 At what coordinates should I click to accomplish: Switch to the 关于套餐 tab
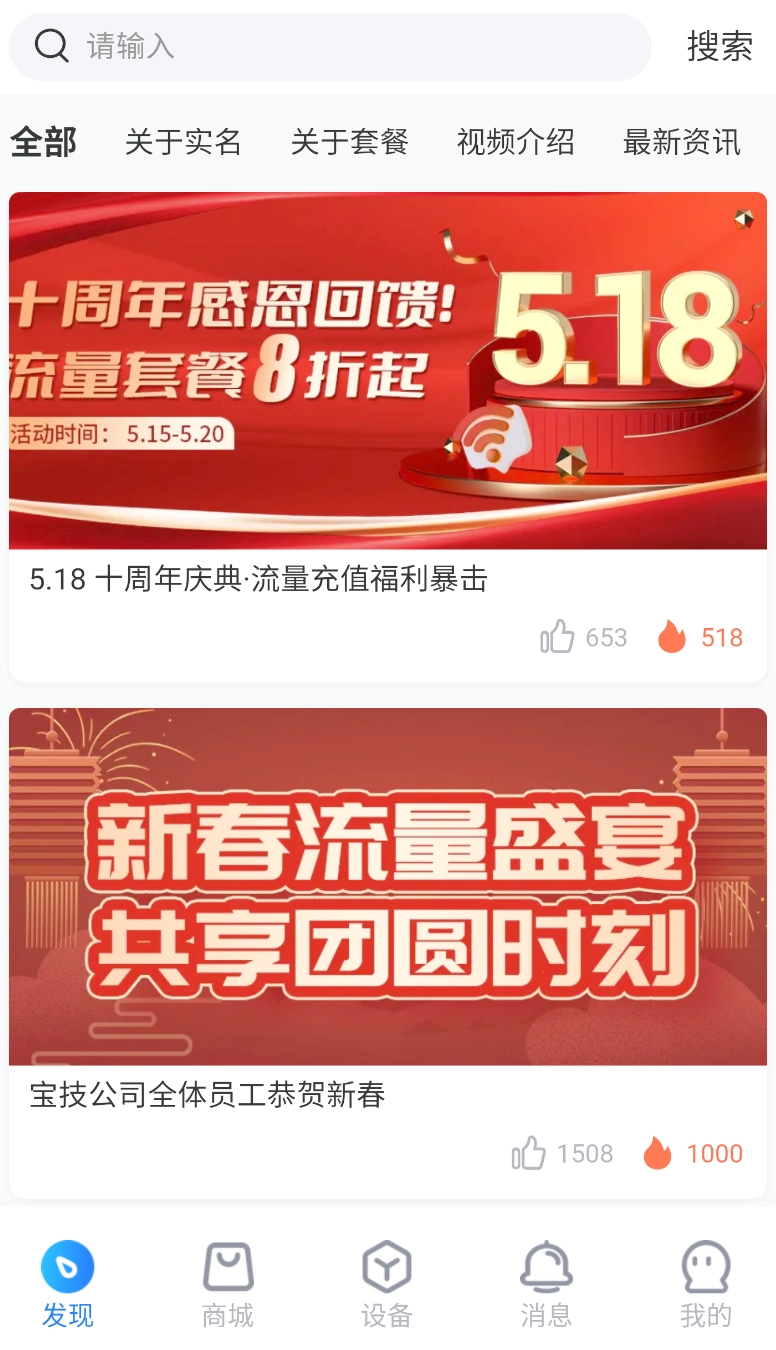coord(349,142)
